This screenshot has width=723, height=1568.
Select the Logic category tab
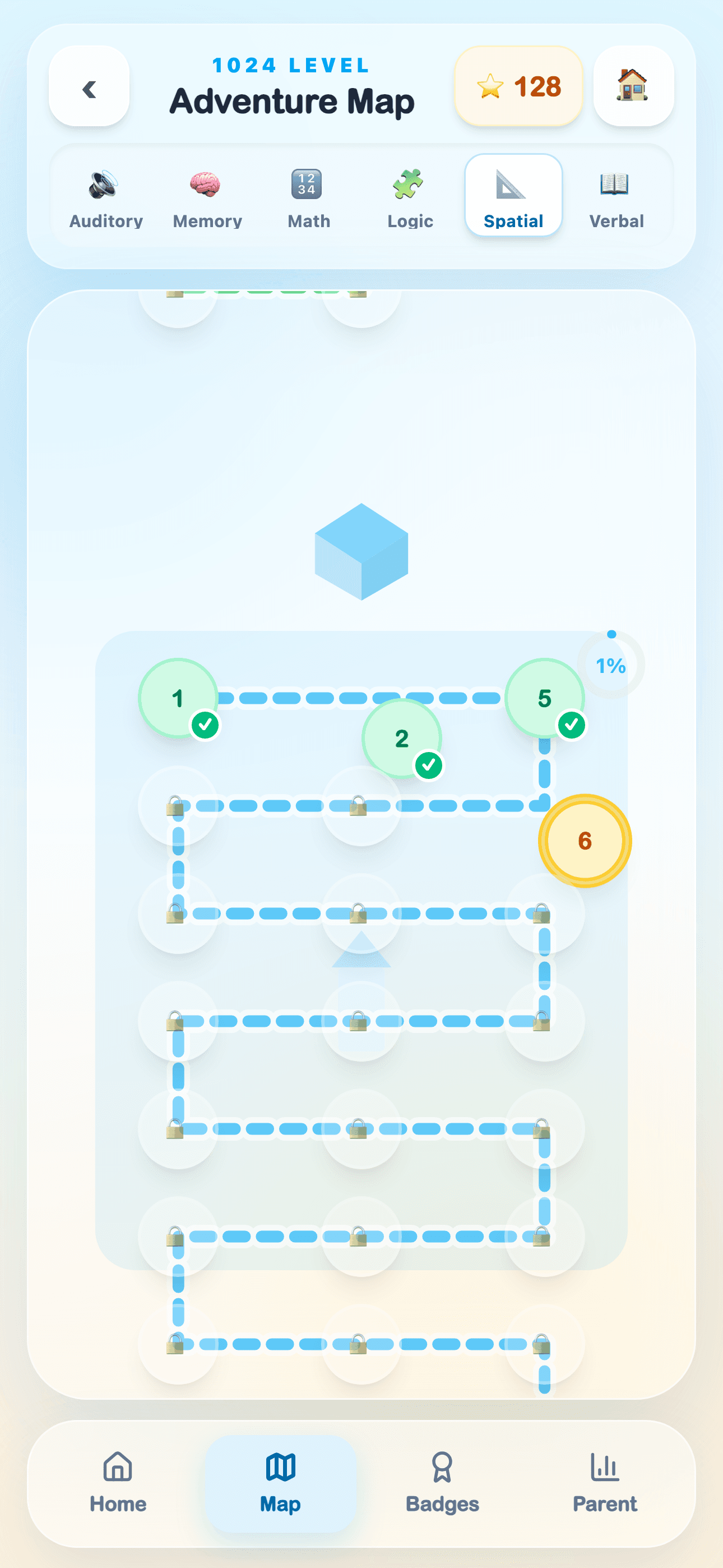pos(411,195)
